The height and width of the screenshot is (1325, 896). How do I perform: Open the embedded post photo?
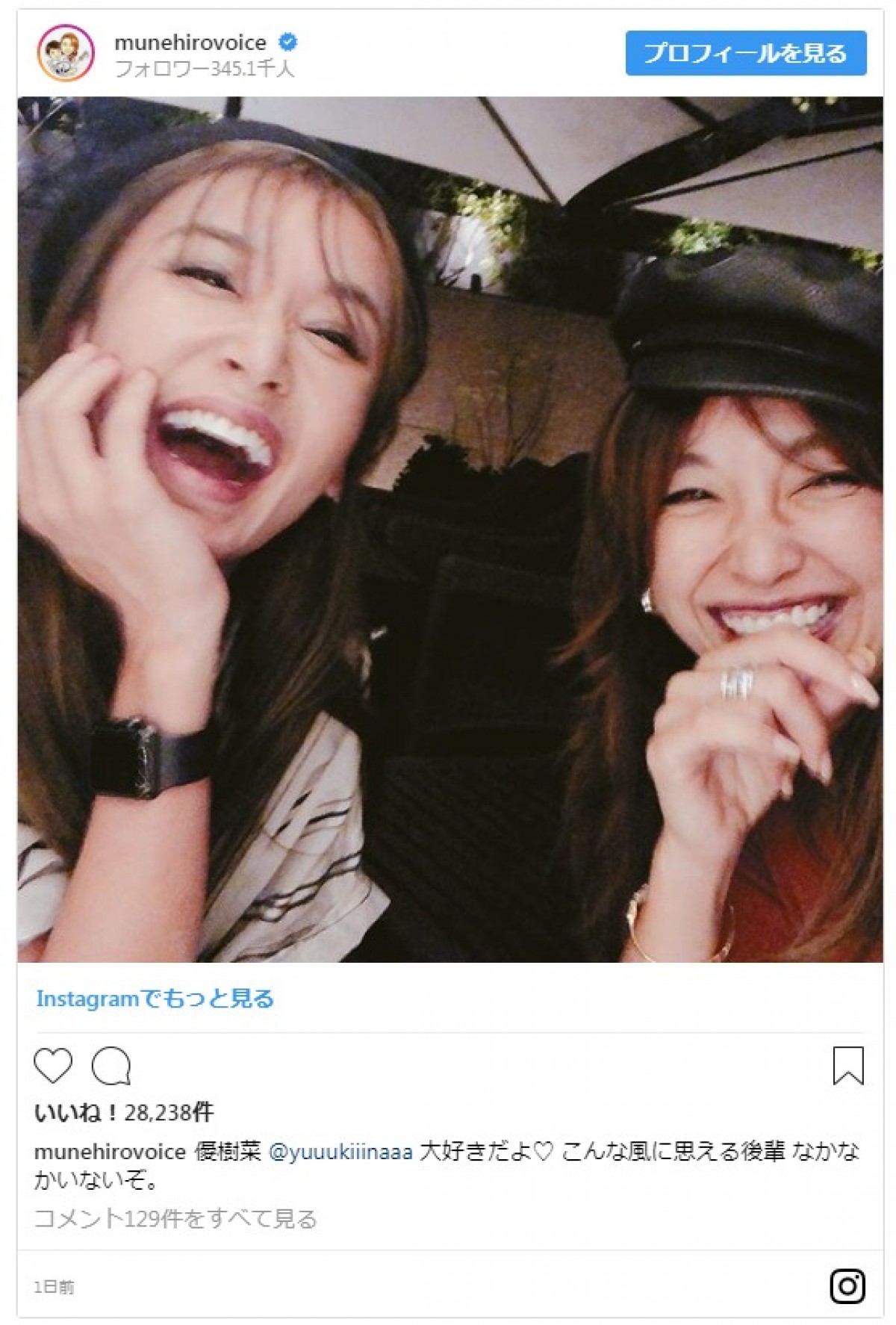click(x=449, y=529)
